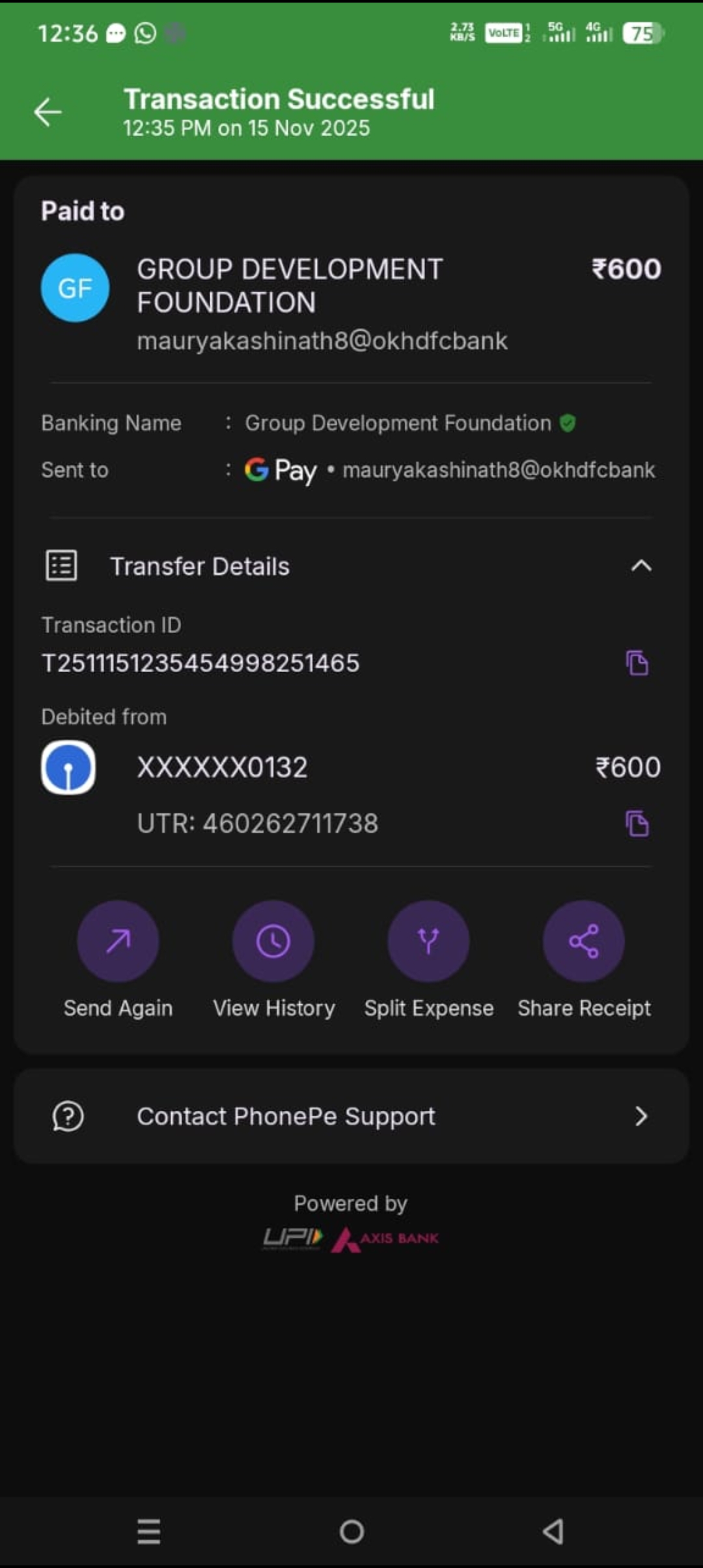Screen dimensions: 703x1568
Task: Open View History
Action: [273, 941]
